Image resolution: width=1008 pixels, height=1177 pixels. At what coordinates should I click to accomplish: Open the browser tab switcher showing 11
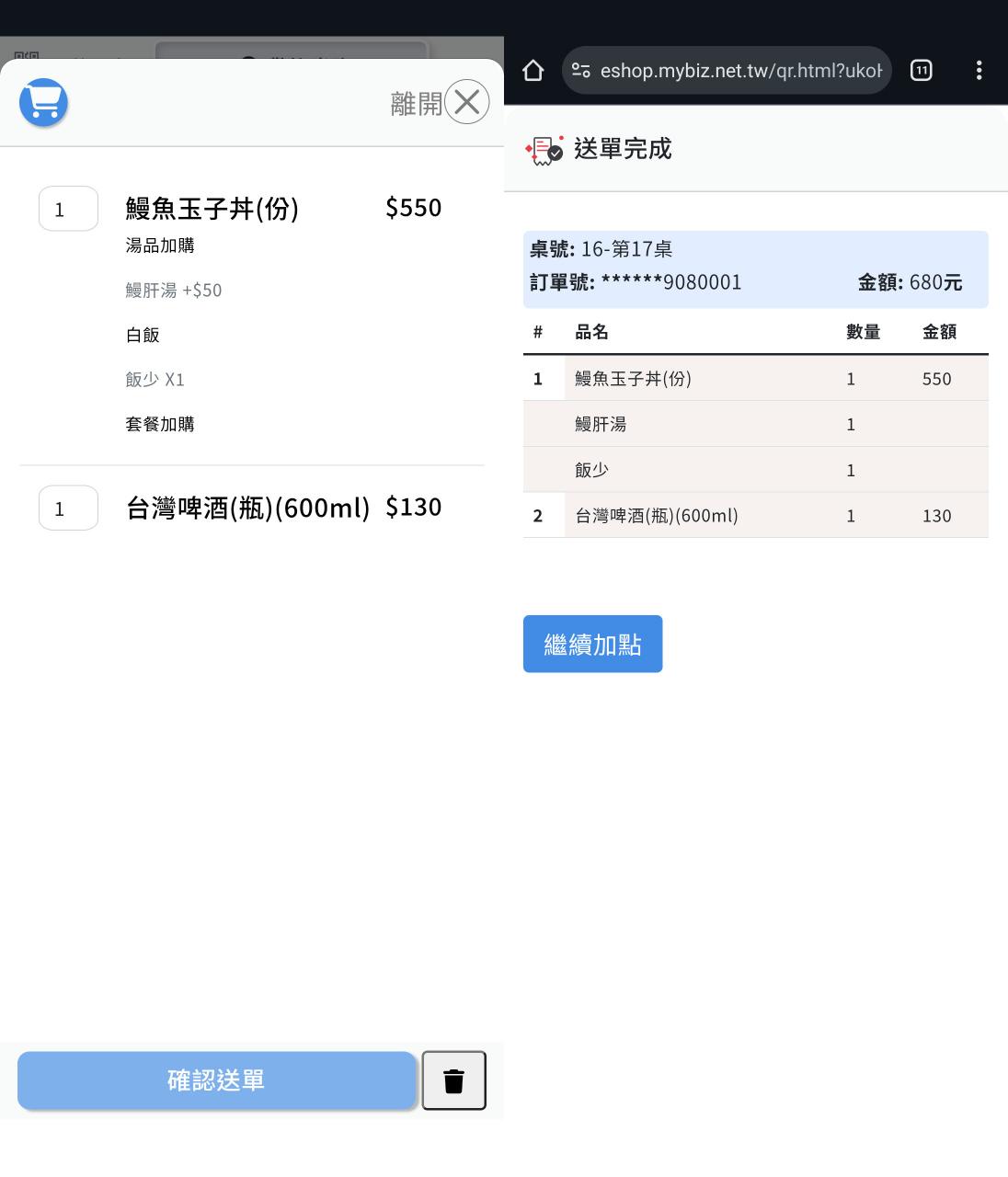[921, 71]
